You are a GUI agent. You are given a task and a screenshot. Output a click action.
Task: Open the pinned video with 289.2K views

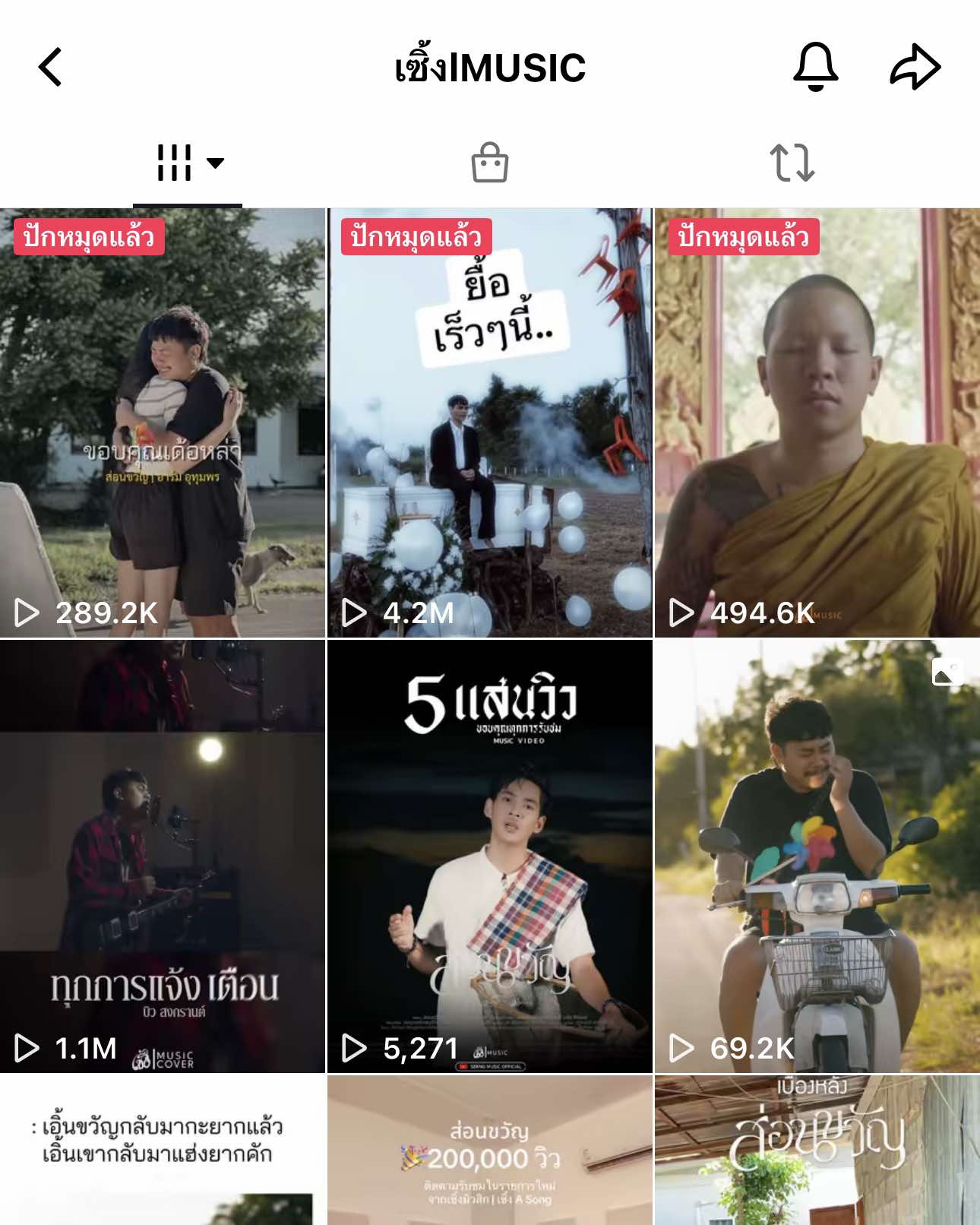point(163,423)
